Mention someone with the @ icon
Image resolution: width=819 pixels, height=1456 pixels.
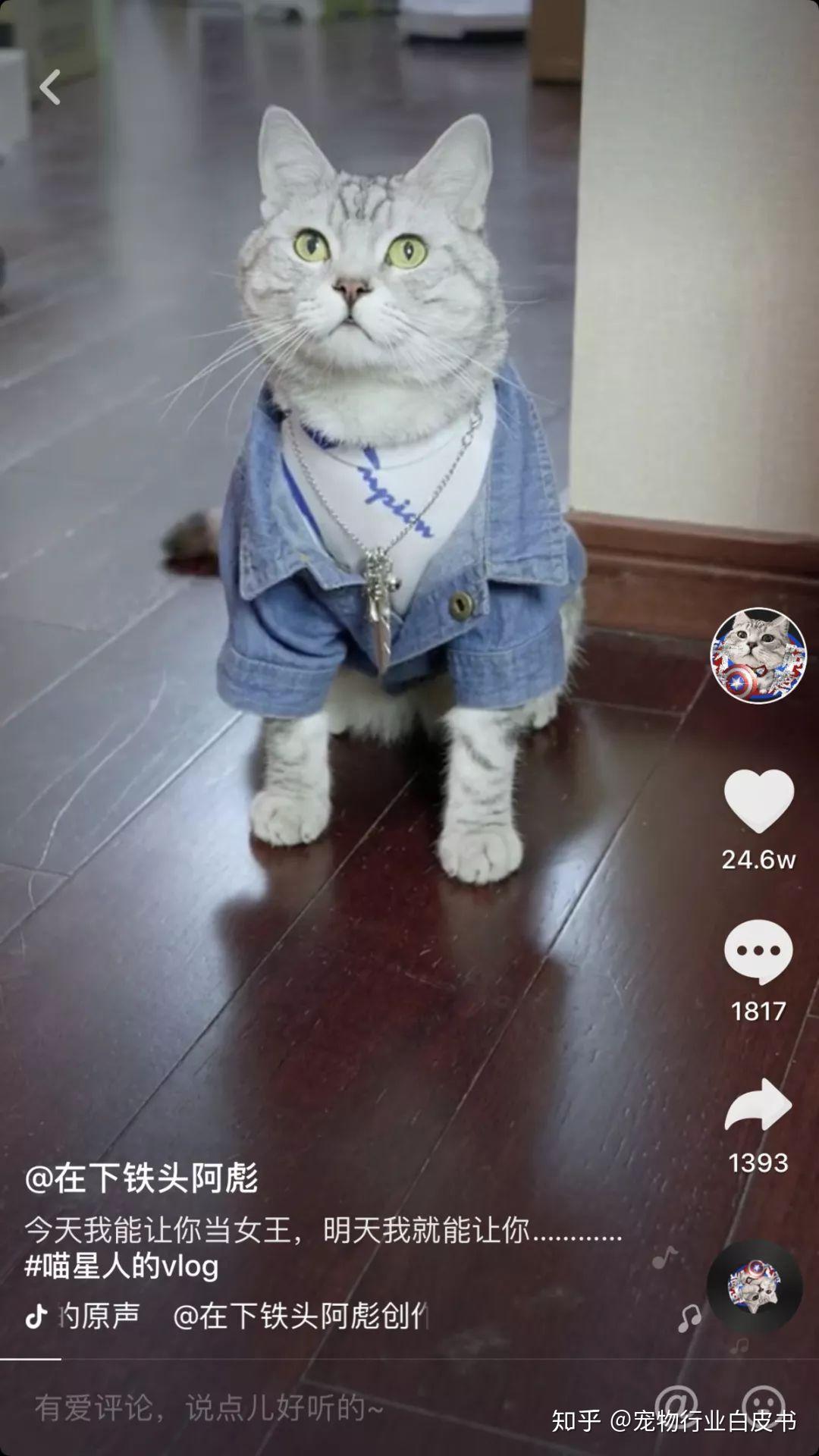click(675, 1401)
